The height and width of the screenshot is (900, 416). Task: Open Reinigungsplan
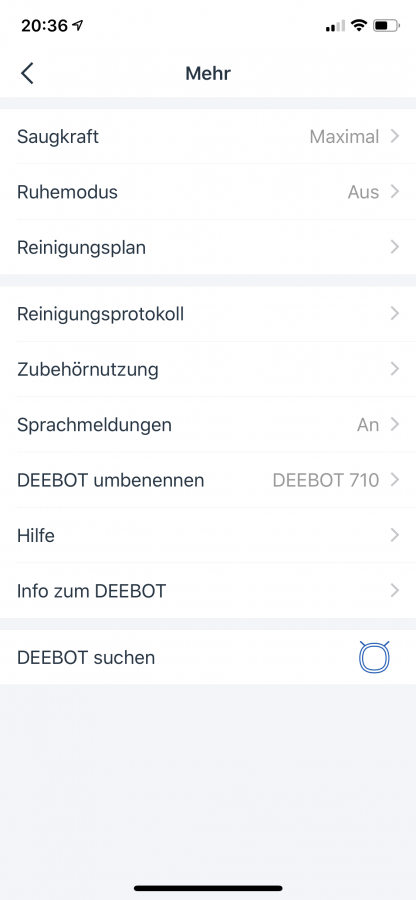click(x=208, y=247)
